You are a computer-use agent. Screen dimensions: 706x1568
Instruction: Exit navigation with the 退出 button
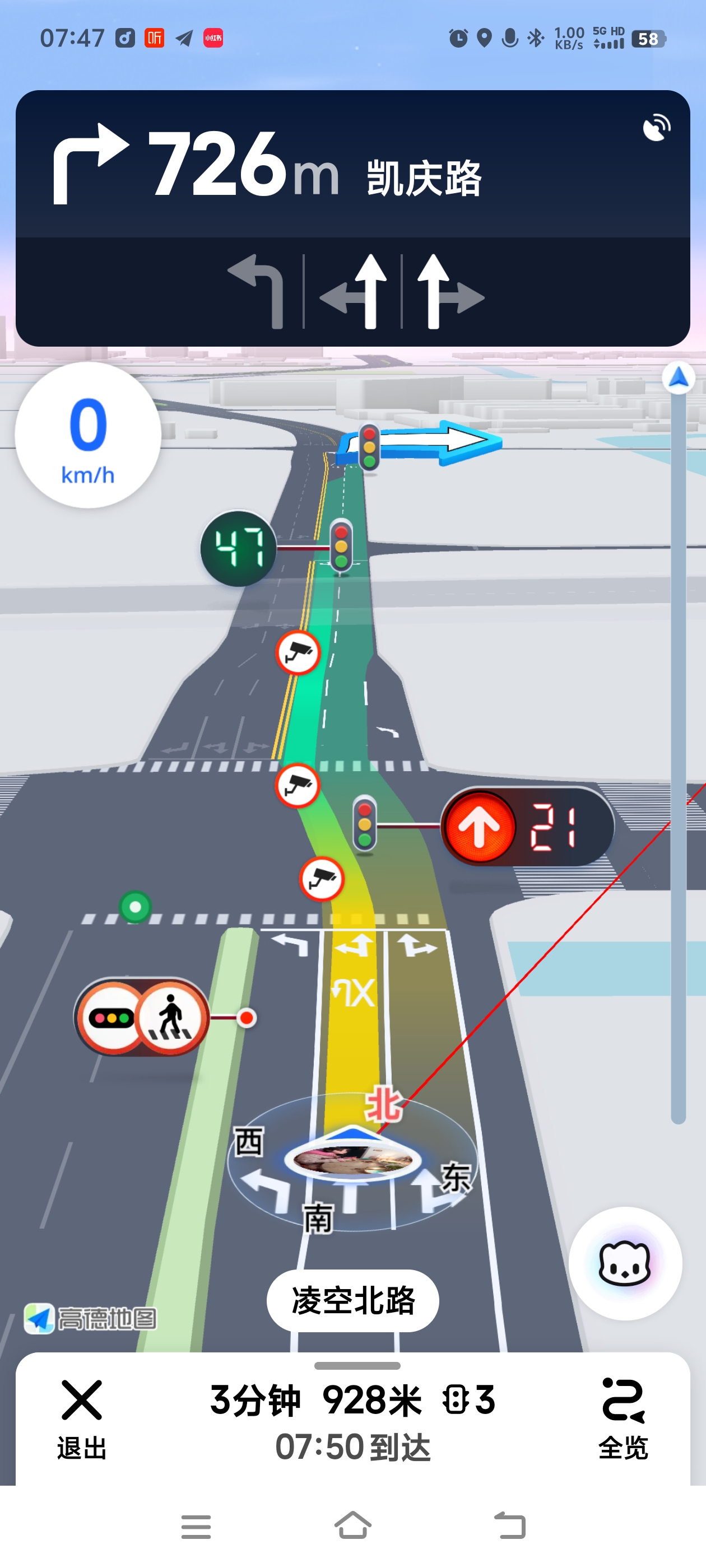82,1419
